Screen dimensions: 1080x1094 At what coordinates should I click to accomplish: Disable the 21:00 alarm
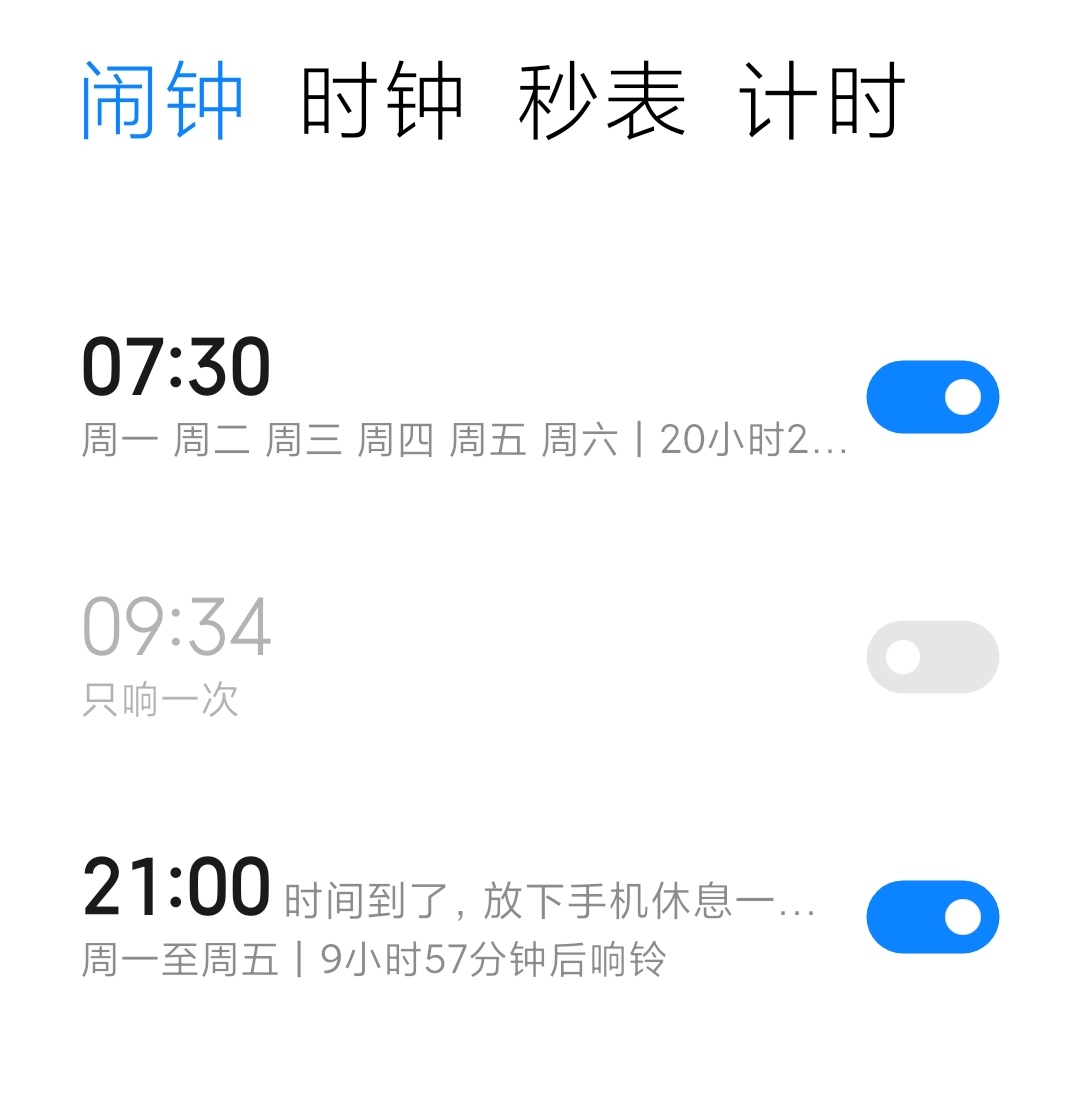pos(931,916)
